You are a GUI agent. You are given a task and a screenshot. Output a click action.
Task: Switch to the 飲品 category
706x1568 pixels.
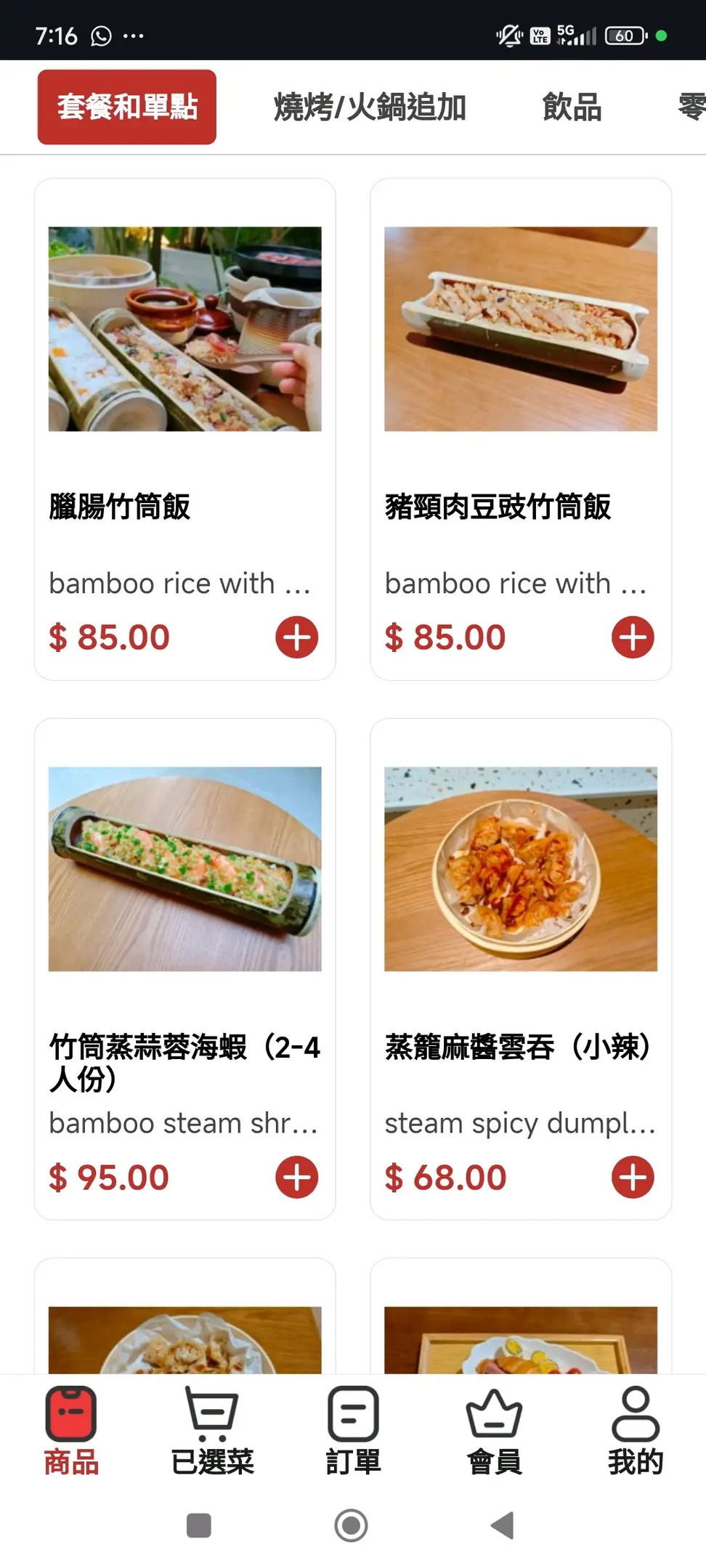(572, 107)
